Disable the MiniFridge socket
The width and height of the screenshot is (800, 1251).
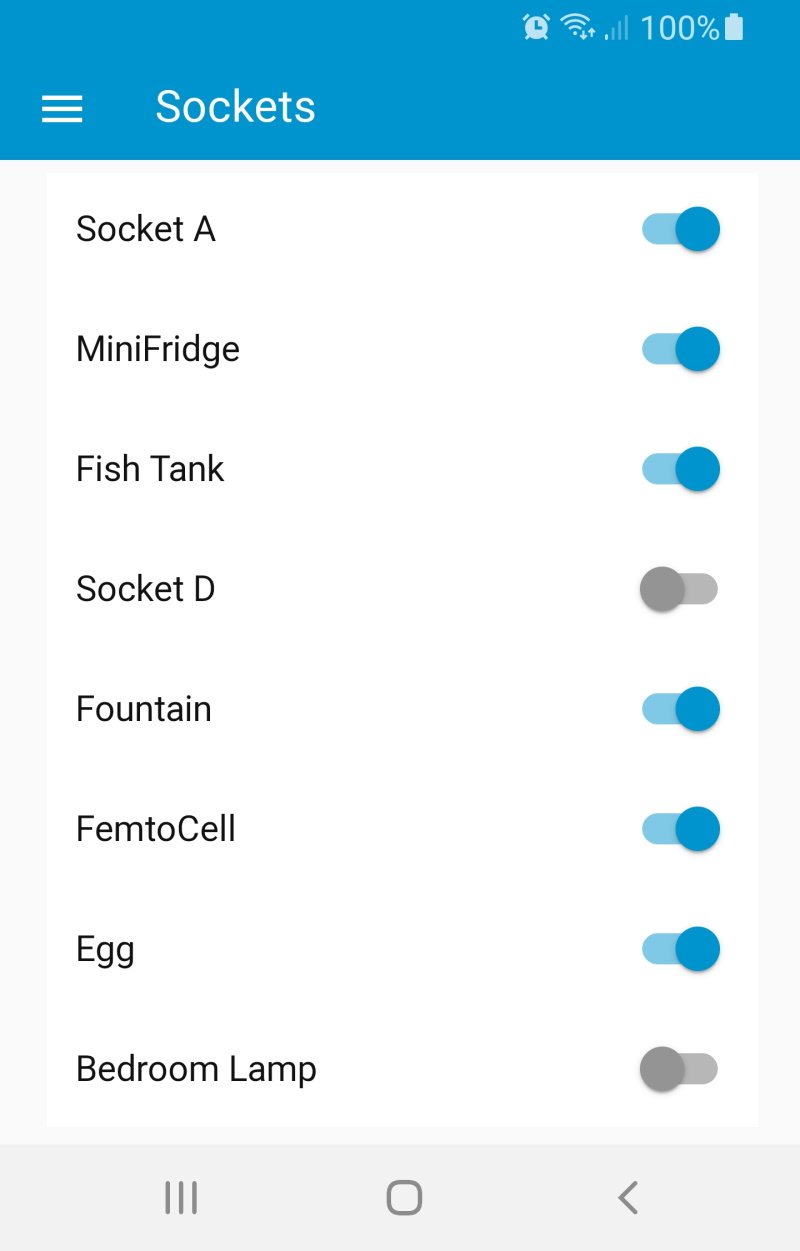coord(680,349)
